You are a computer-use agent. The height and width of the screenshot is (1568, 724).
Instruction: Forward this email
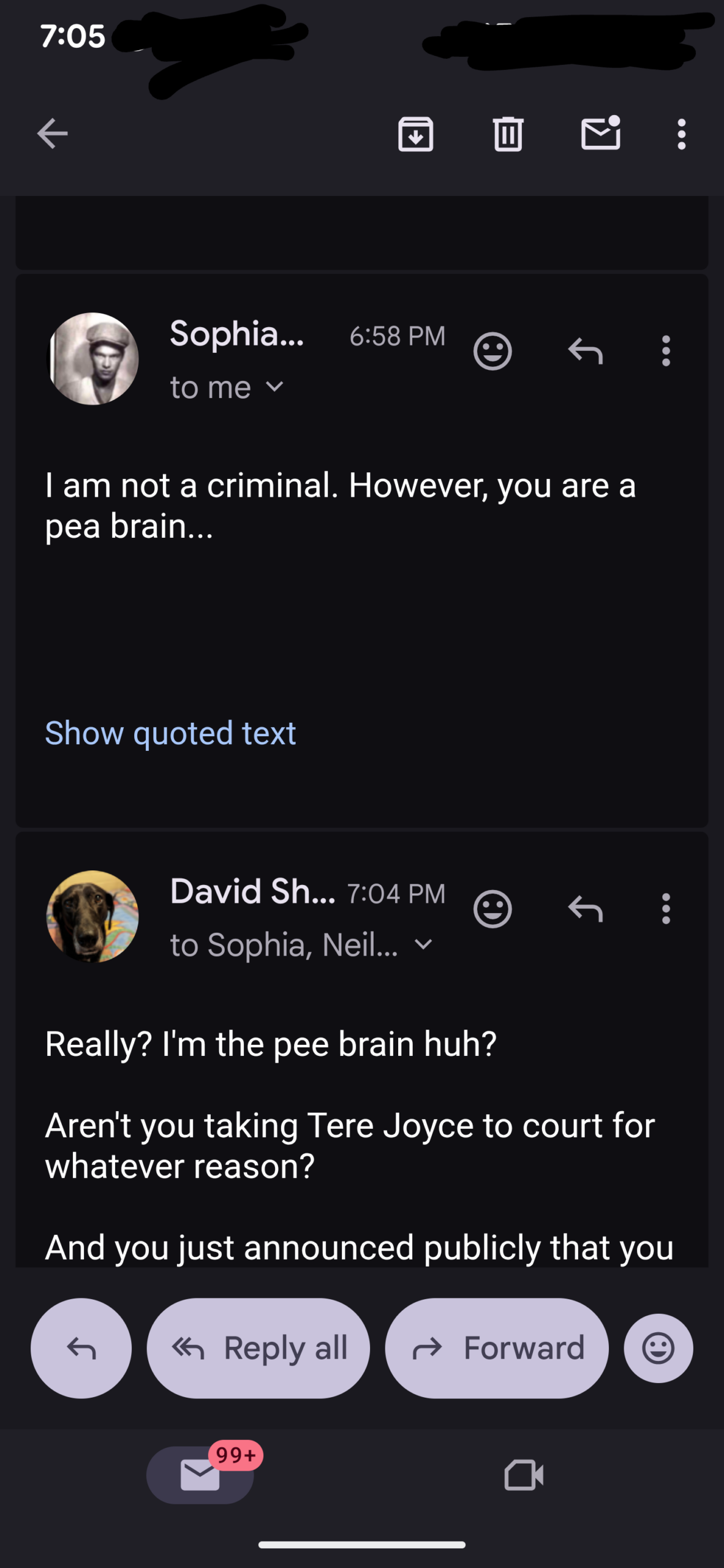click(497, 1348)
